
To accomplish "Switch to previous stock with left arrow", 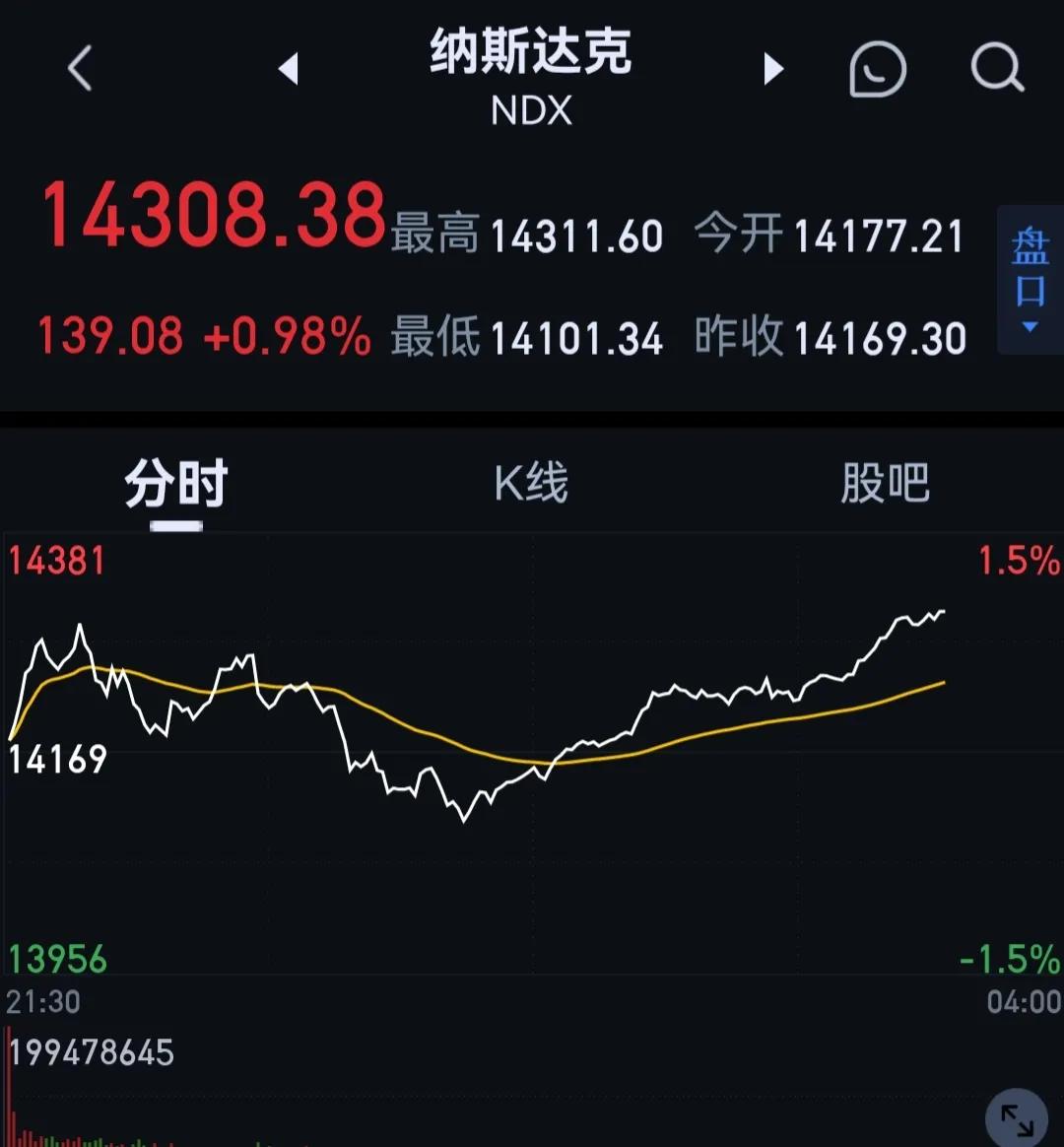I will pos(287,67).
